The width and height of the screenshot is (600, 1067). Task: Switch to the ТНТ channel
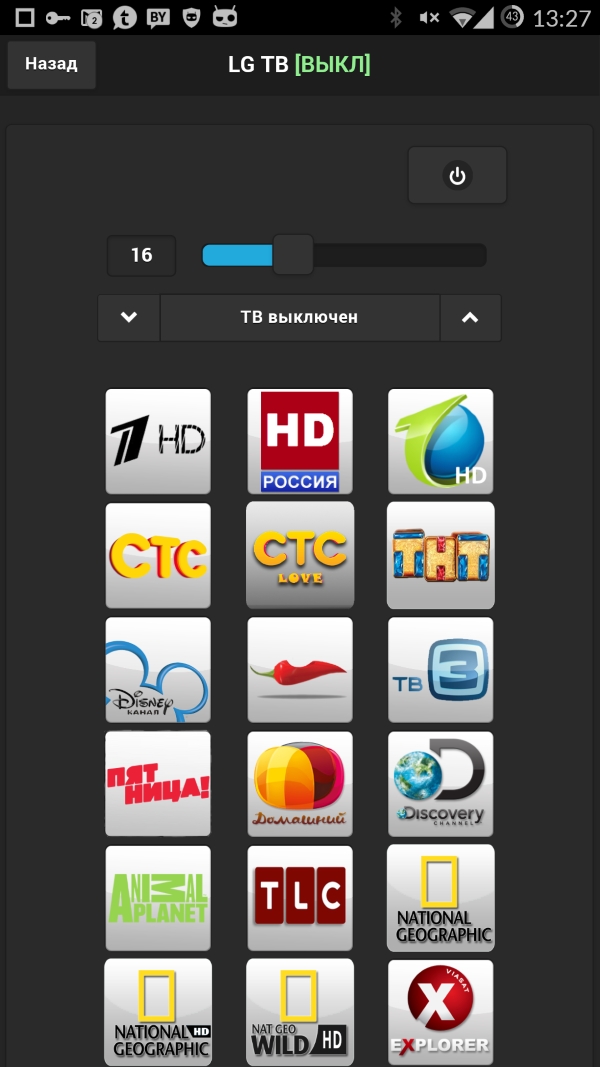pos(441,555)
